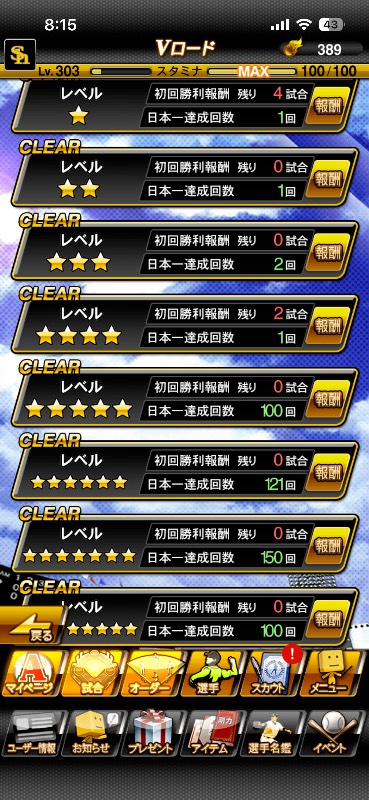
Task: Open the メニュー option
Action: [x=334, y=672]
